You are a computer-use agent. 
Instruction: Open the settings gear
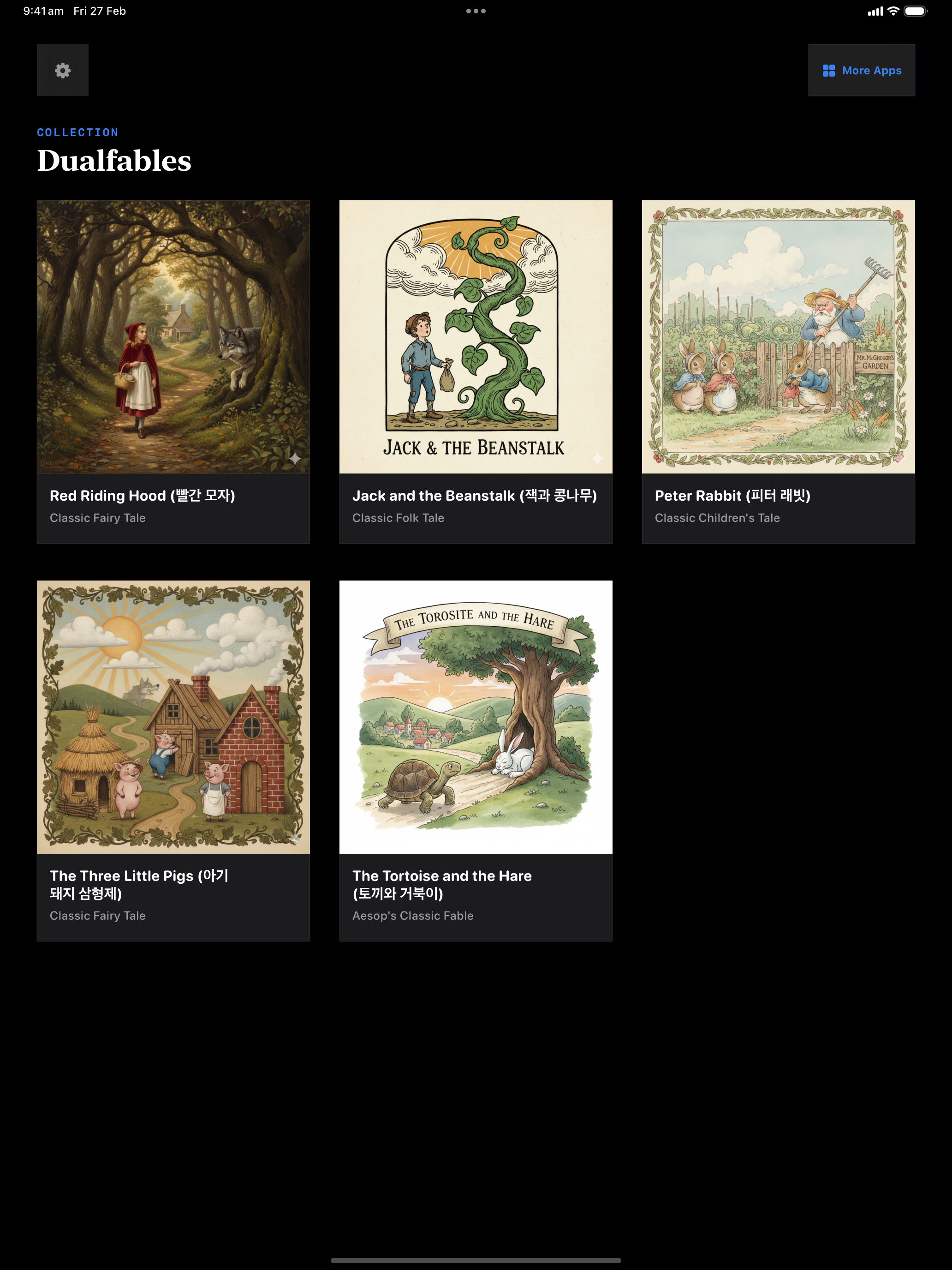tap(63, 70)
